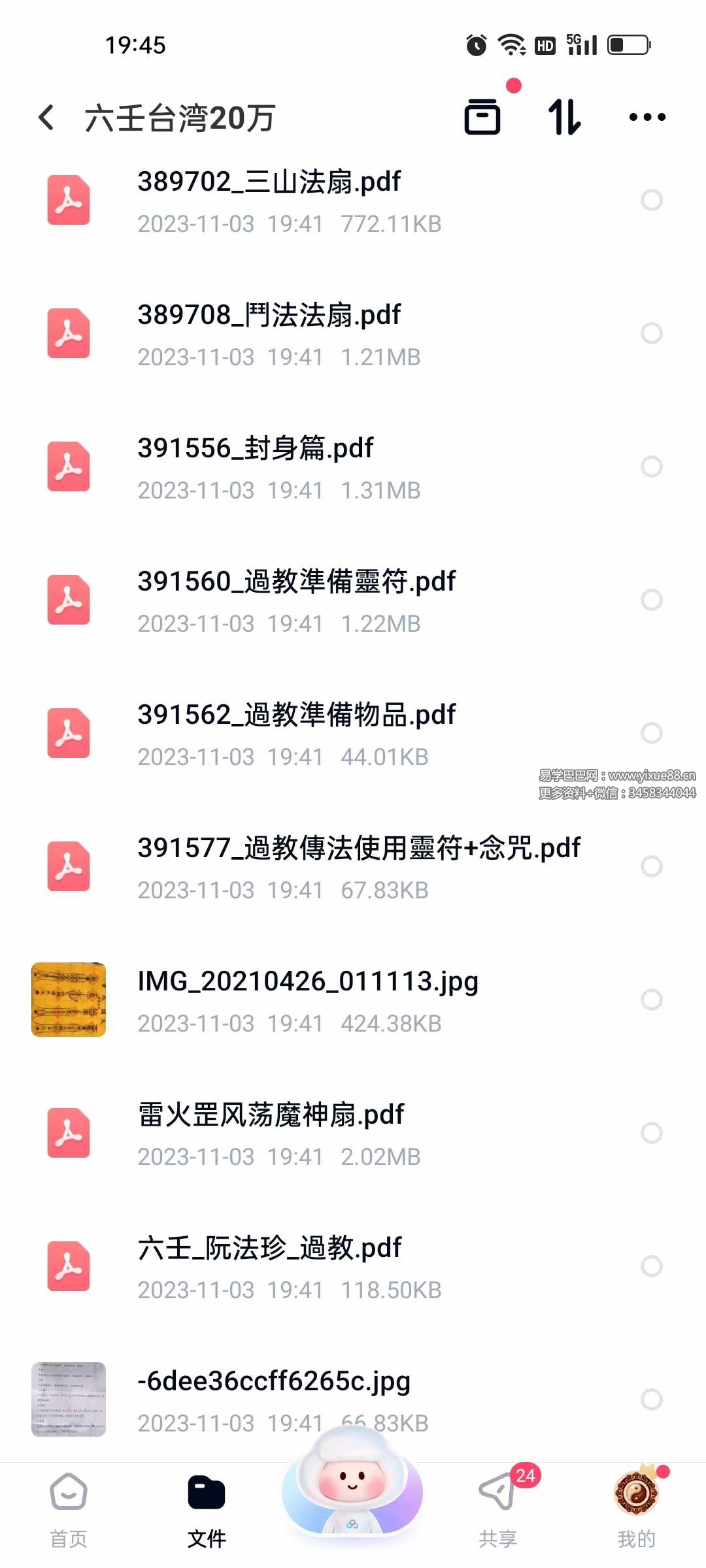Open the safe box icon with red dot

coord(484,118)
